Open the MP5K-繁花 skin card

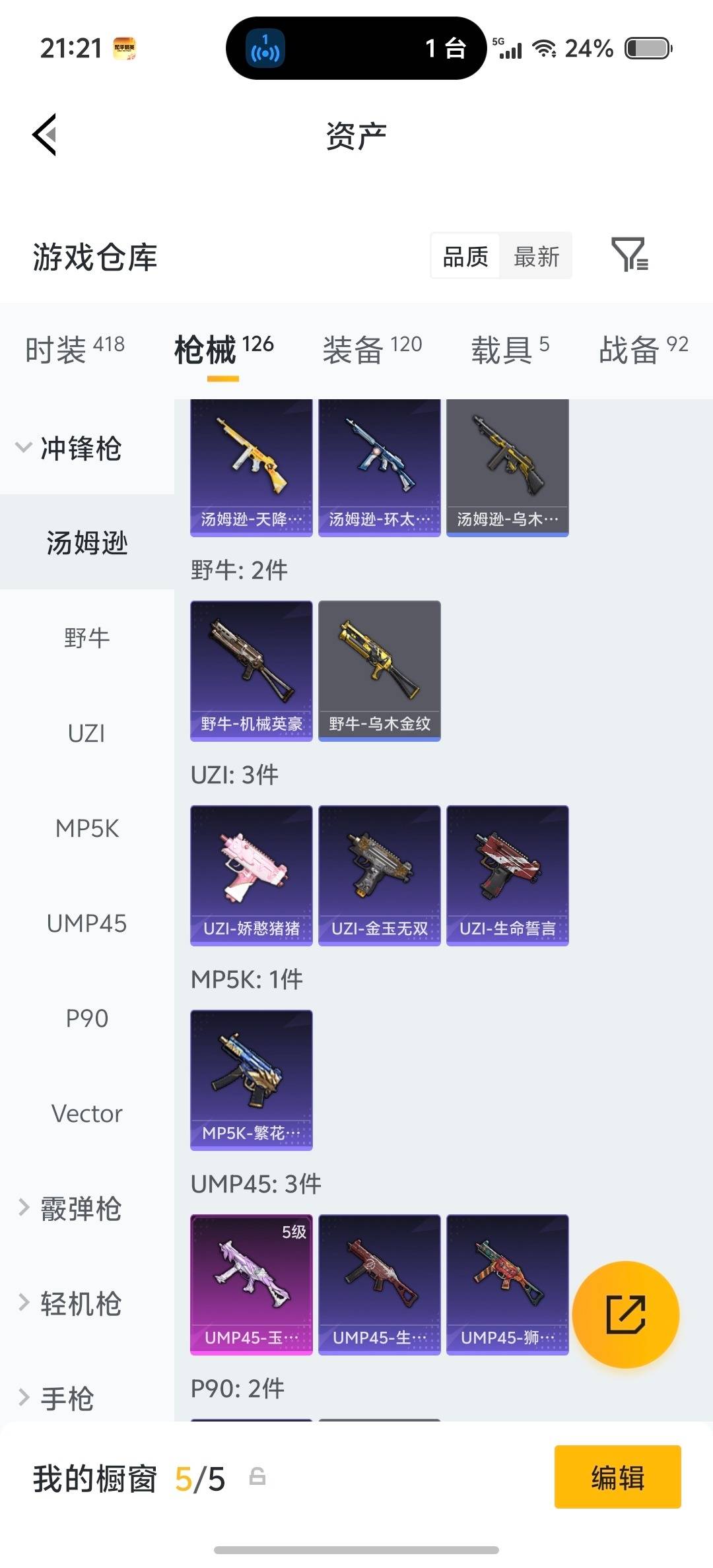click(x=251, y=1078)
